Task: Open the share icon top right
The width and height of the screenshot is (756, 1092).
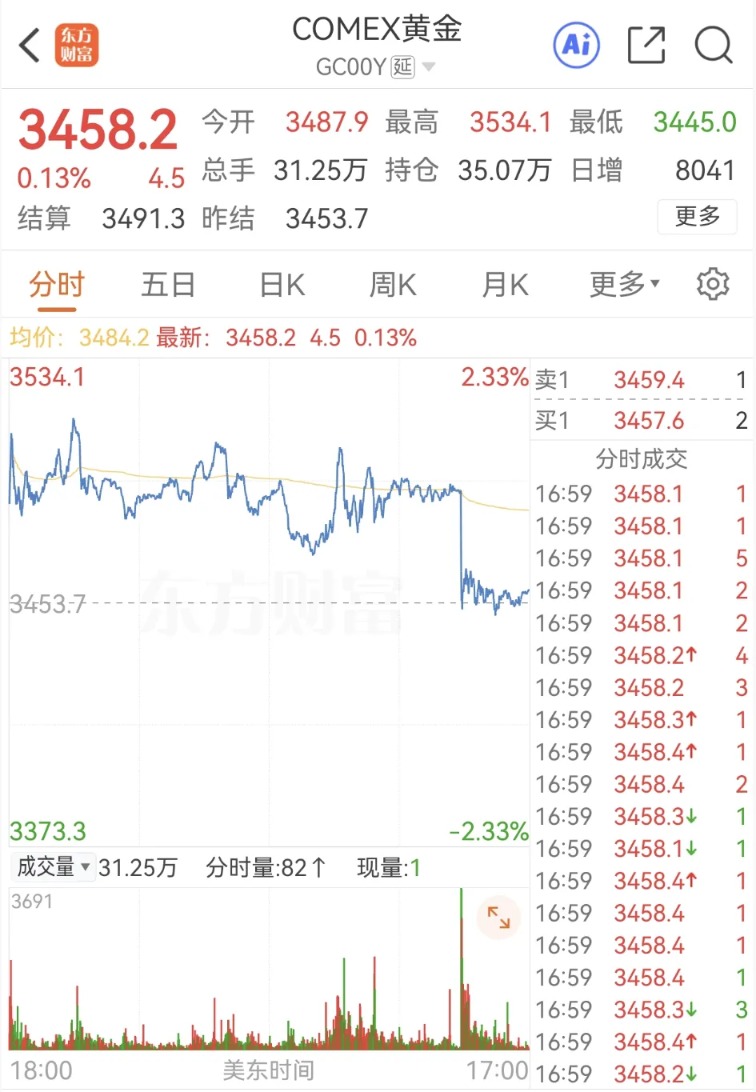Action: tap(648, 45)
